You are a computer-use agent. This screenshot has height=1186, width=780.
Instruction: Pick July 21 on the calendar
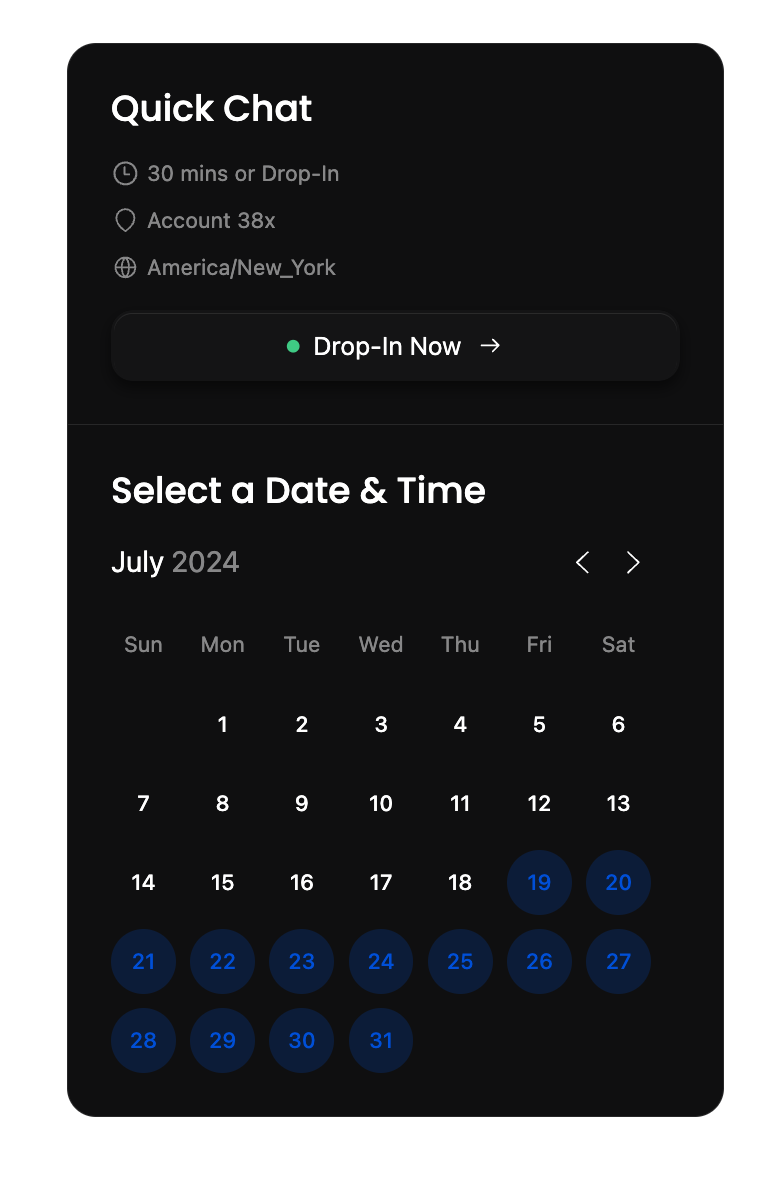(x=143, y=961)
